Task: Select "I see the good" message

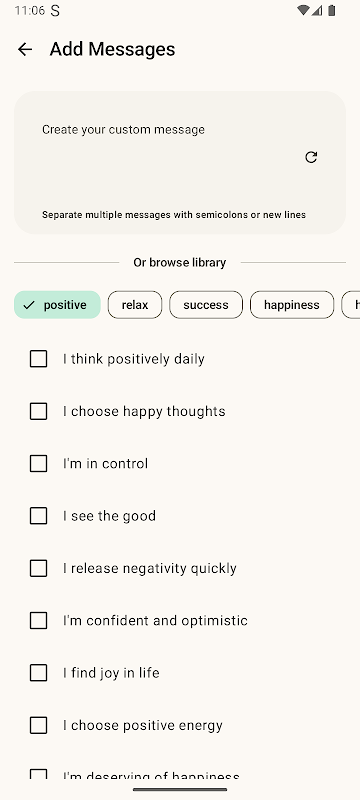Action: point(38,516)
